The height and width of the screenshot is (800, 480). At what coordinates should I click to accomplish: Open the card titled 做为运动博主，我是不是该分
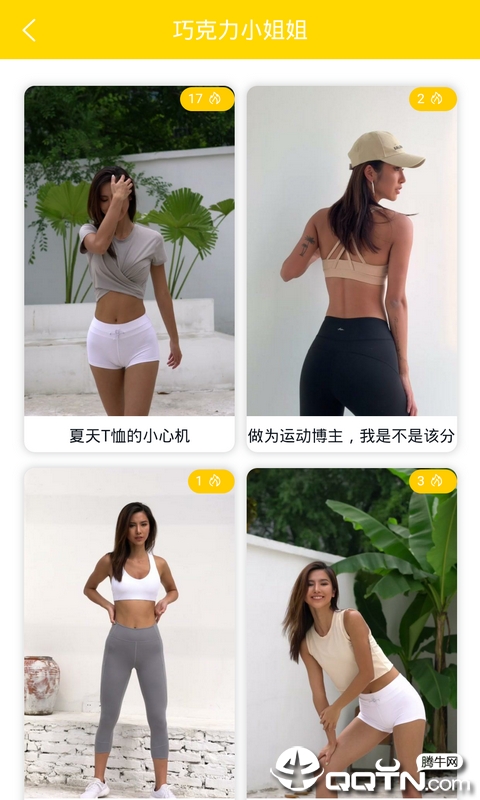pyautogui.click(x=352, y=269)
